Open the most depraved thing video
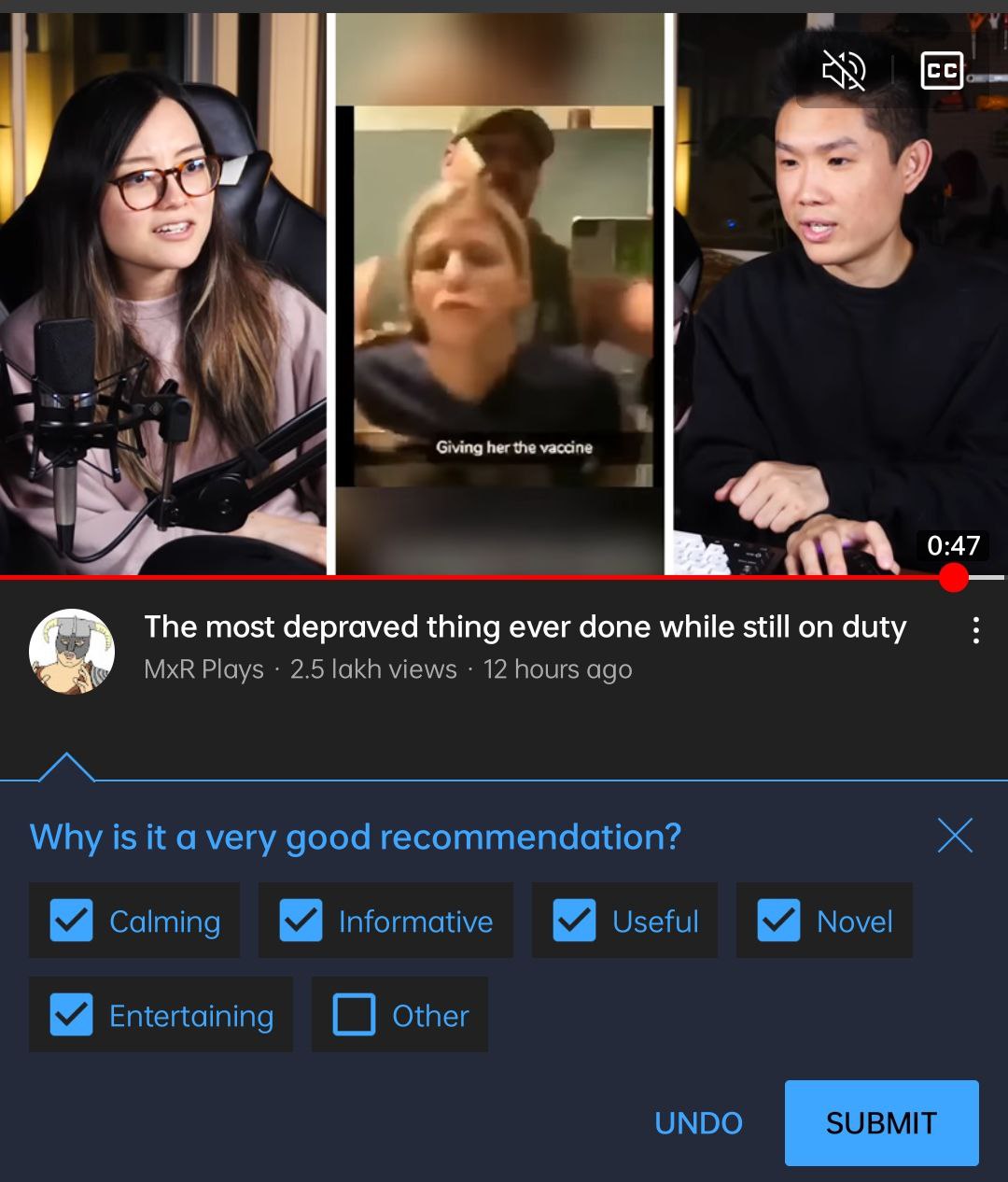 coord(525,627)
